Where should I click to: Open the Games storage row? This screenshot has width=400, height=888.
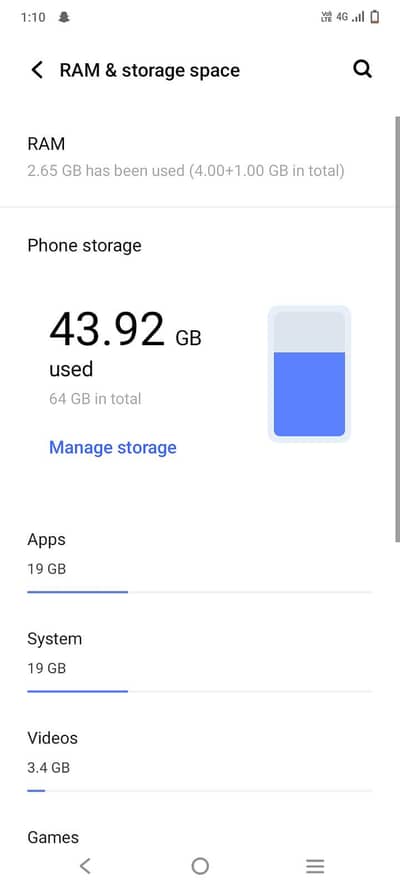click(199, 839)
